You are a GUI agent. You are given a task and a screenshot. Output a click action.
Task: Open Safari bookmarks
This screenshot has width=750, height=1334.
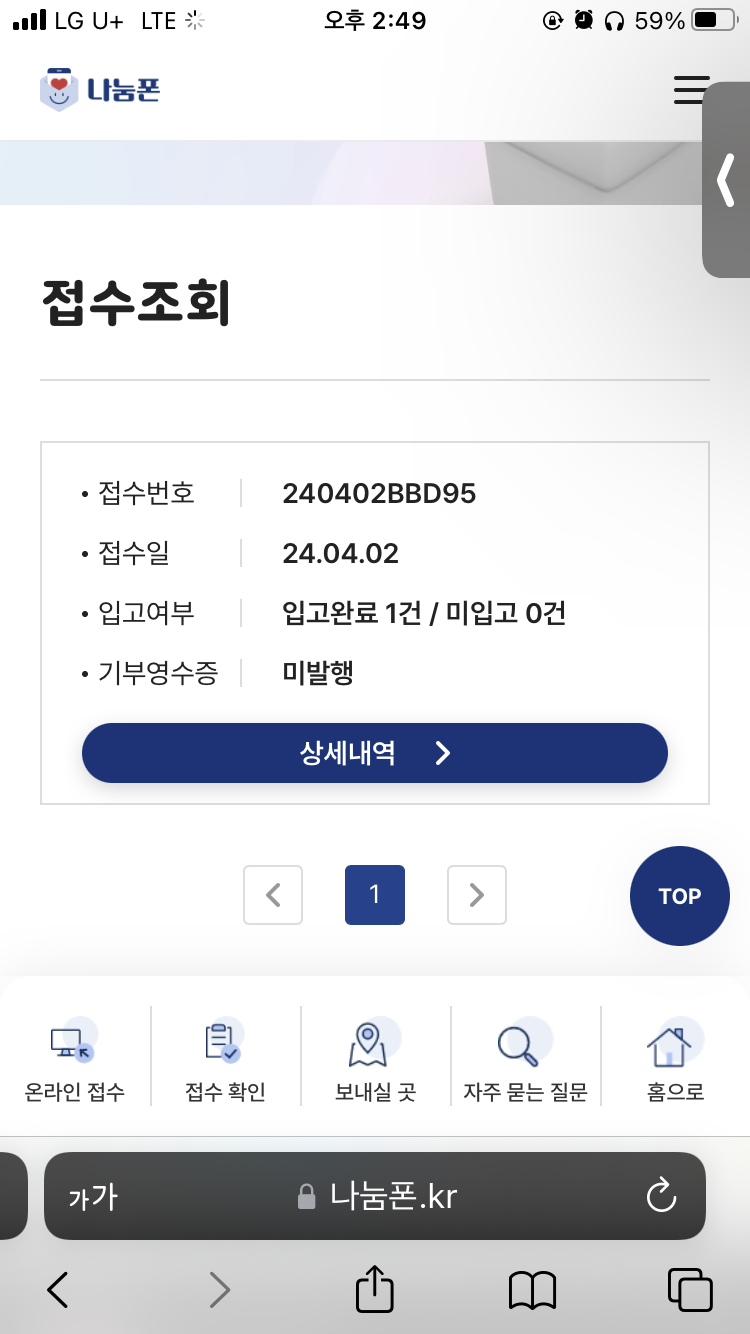532,1290
